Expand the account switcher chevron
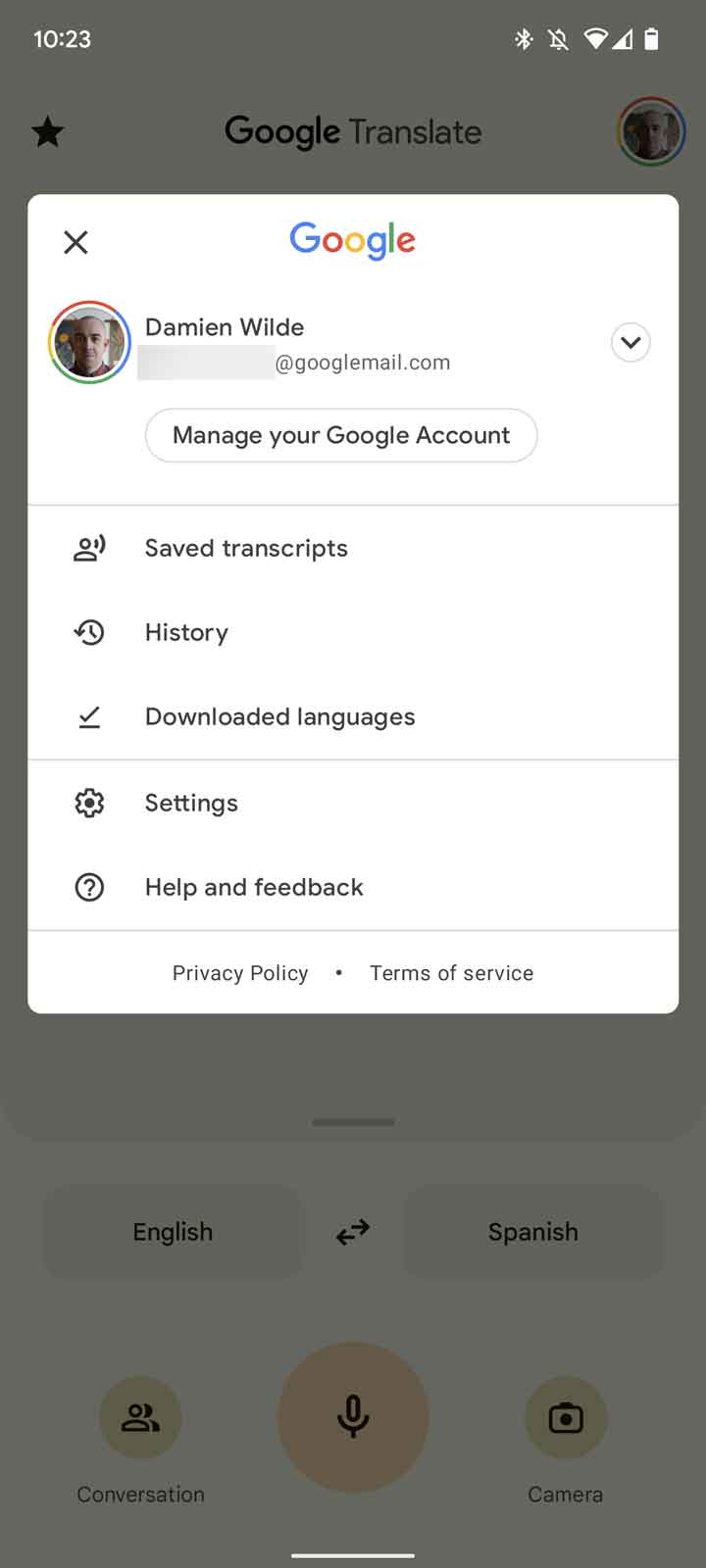Image resolution: width=706 pixels, height=1568 pixels. tap(630, 342)
